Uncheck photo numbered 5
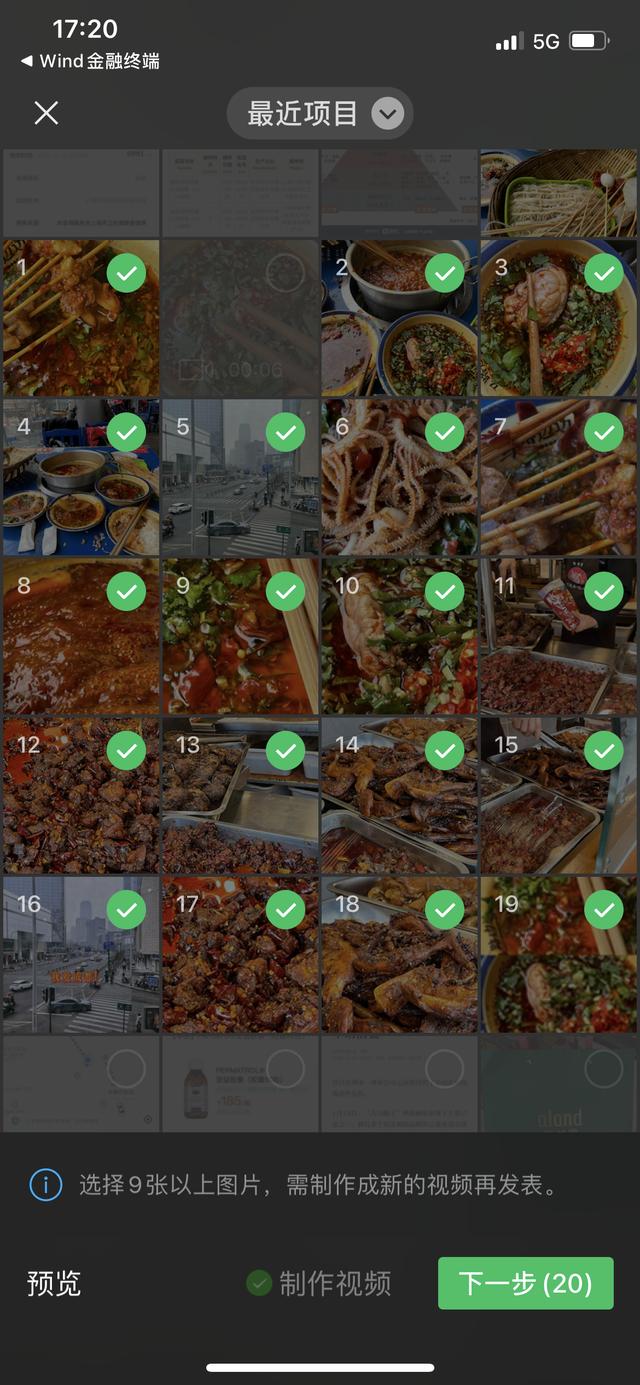The width and height of the screenshot is (640, 1385). tap(286, 432)
